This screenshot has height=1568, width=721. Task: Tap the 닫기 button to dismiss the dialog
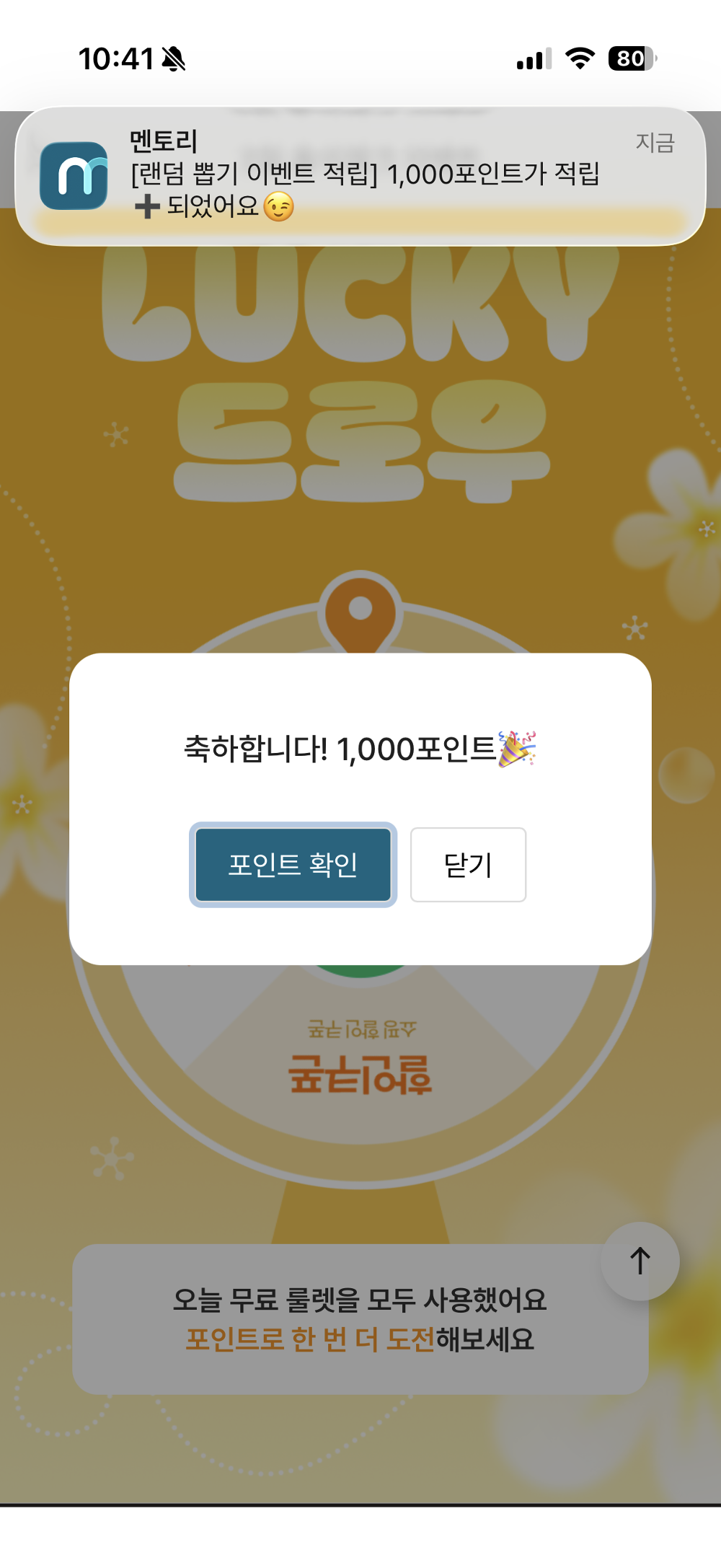coord(467,865)
